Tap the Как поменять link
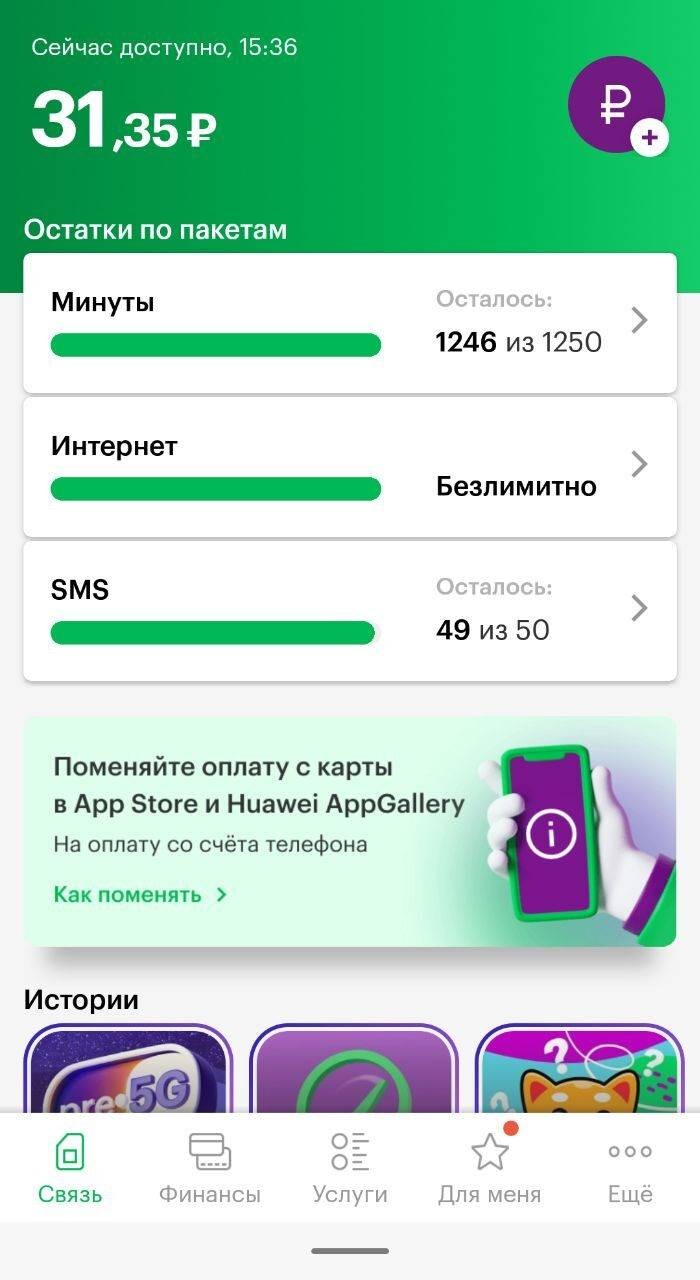This screenshot has width=700, height=1280. 140,895
